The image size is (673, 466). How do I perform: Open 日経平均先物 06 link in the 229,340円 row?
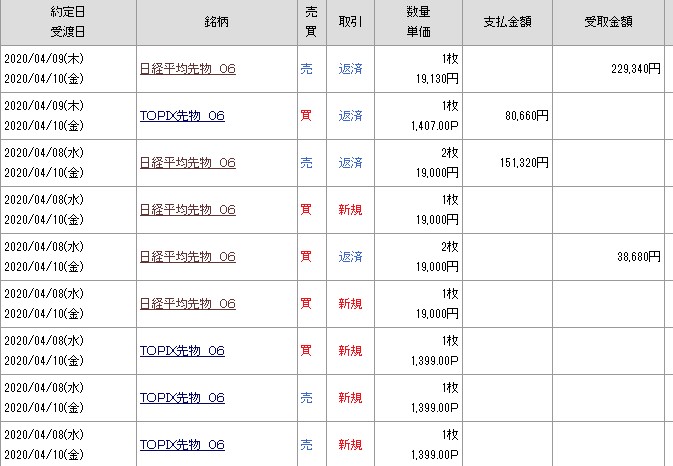187,69
